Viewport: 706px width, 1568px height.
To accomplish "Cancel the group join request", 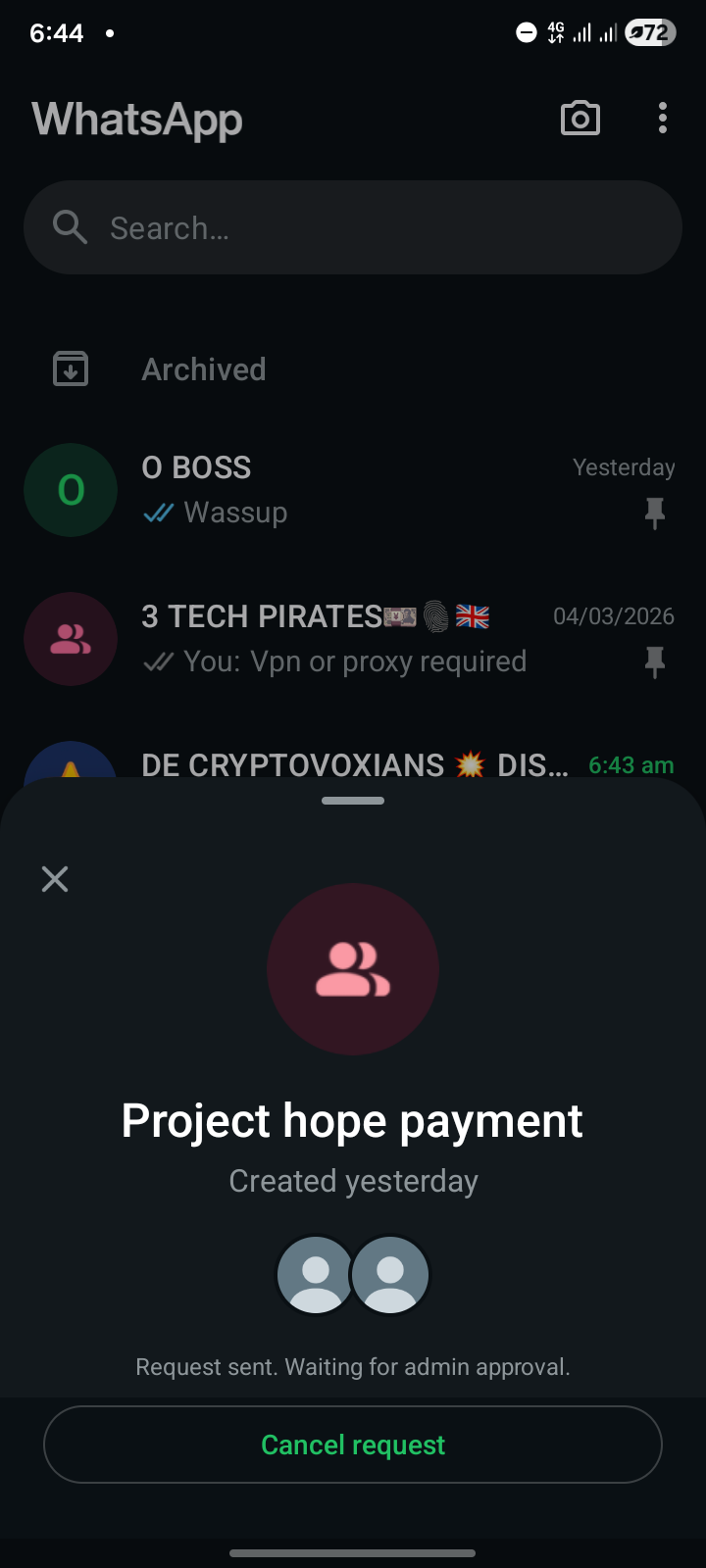I will point(353,1445).
